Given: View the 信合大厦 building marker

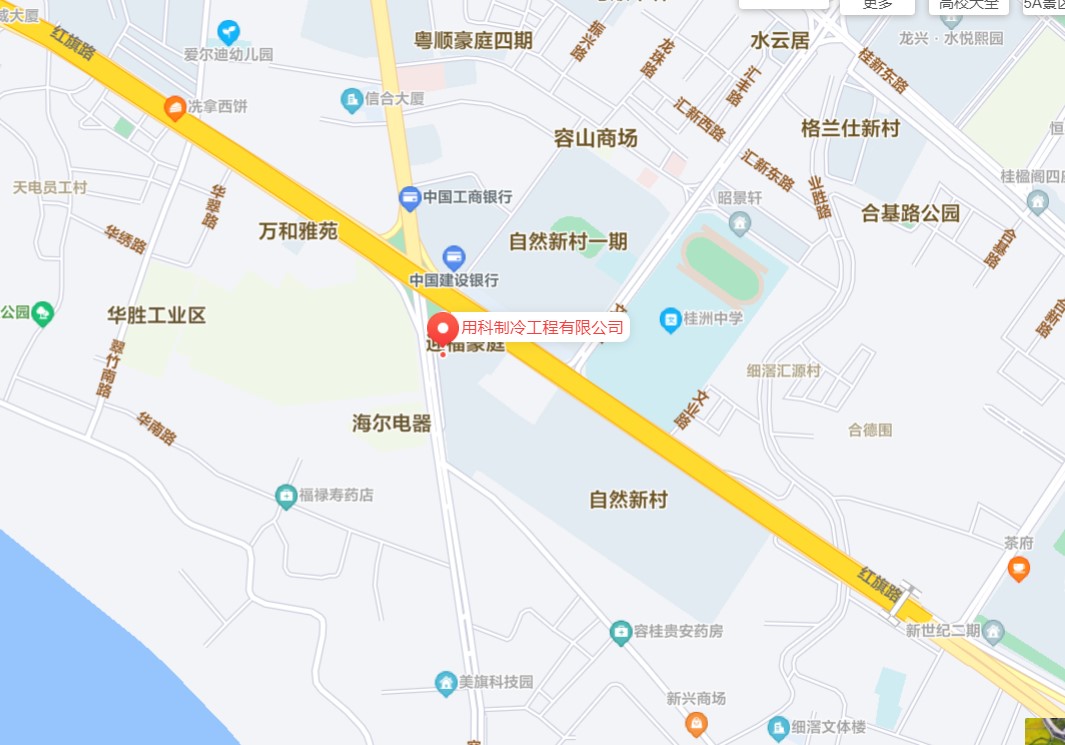Looking at the screenshot, I should pyautogui.click(x=351, y=99).
